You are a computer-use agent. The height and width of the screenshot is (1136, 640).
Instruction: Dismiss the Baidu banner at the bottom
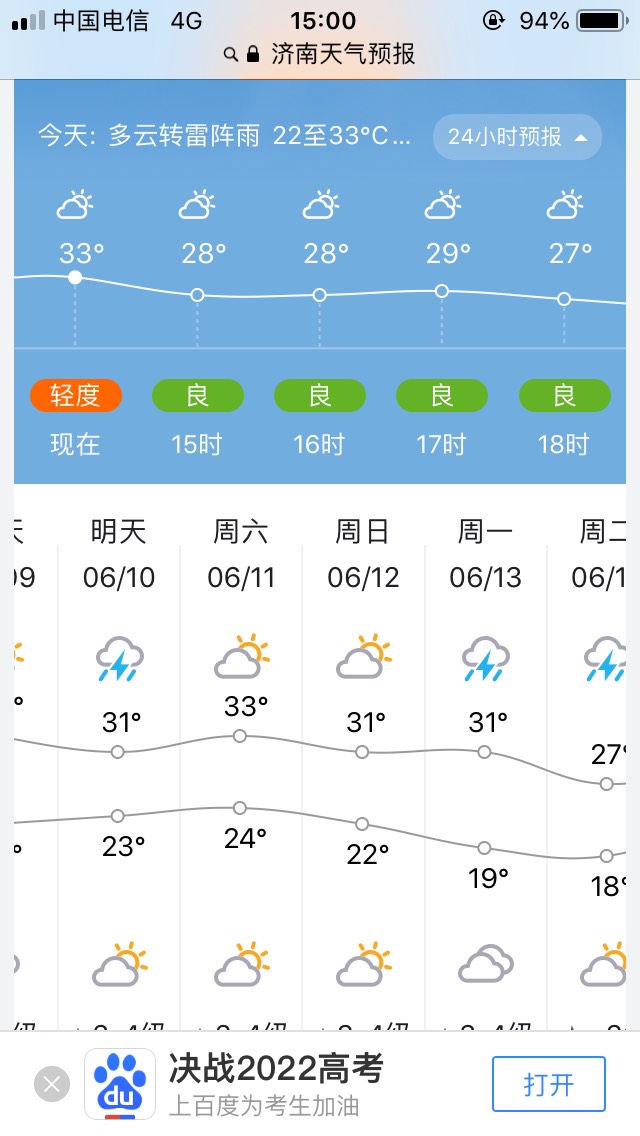click(x=51, y=1085)
